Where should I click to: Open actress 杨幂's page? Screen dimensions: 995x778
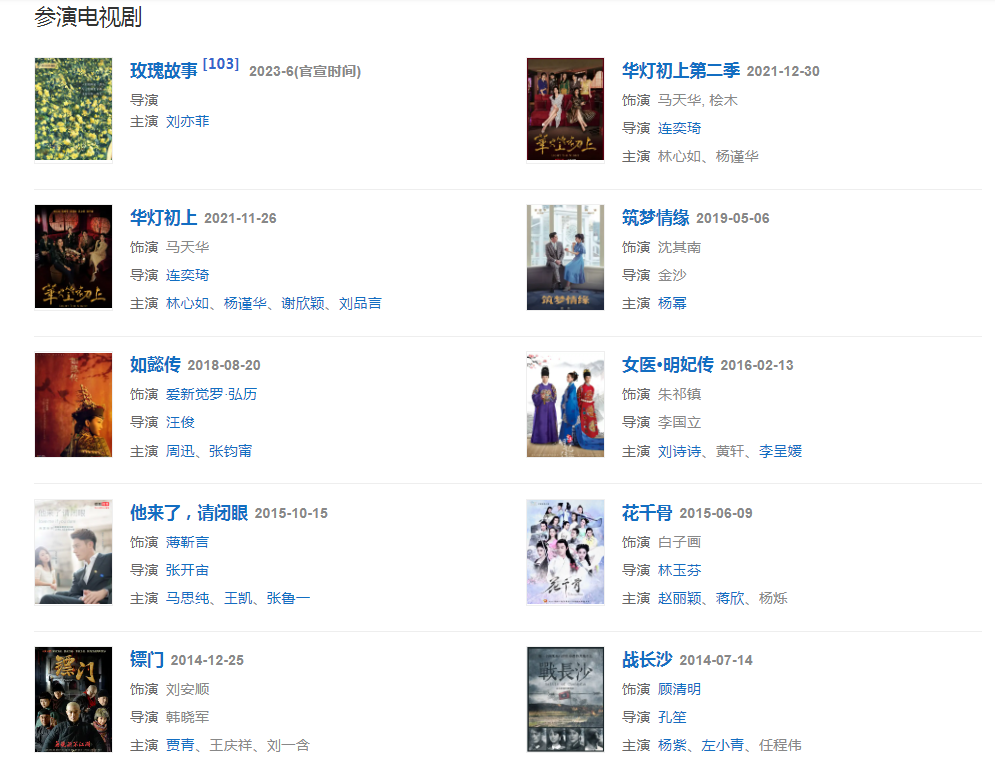672,303
